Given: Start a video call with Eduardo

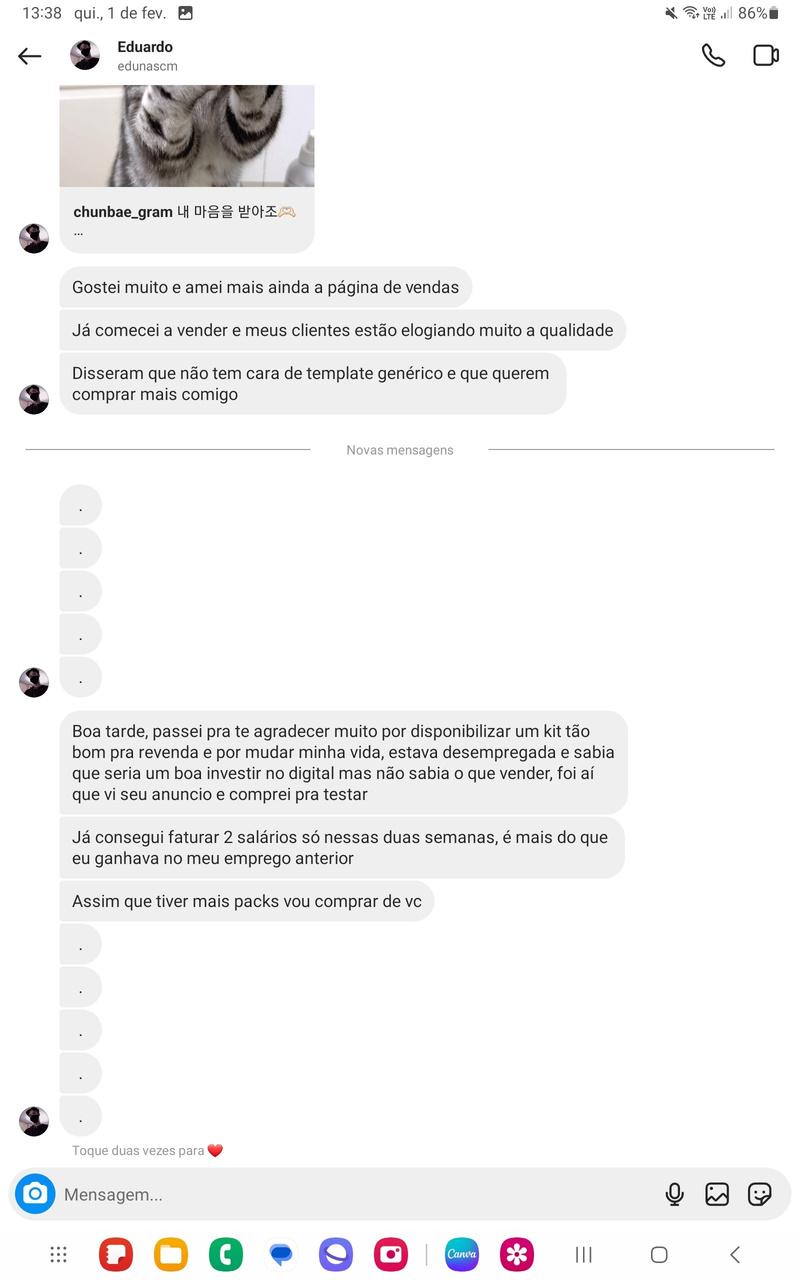Looking at the screenshot, I should coord(766,56).
